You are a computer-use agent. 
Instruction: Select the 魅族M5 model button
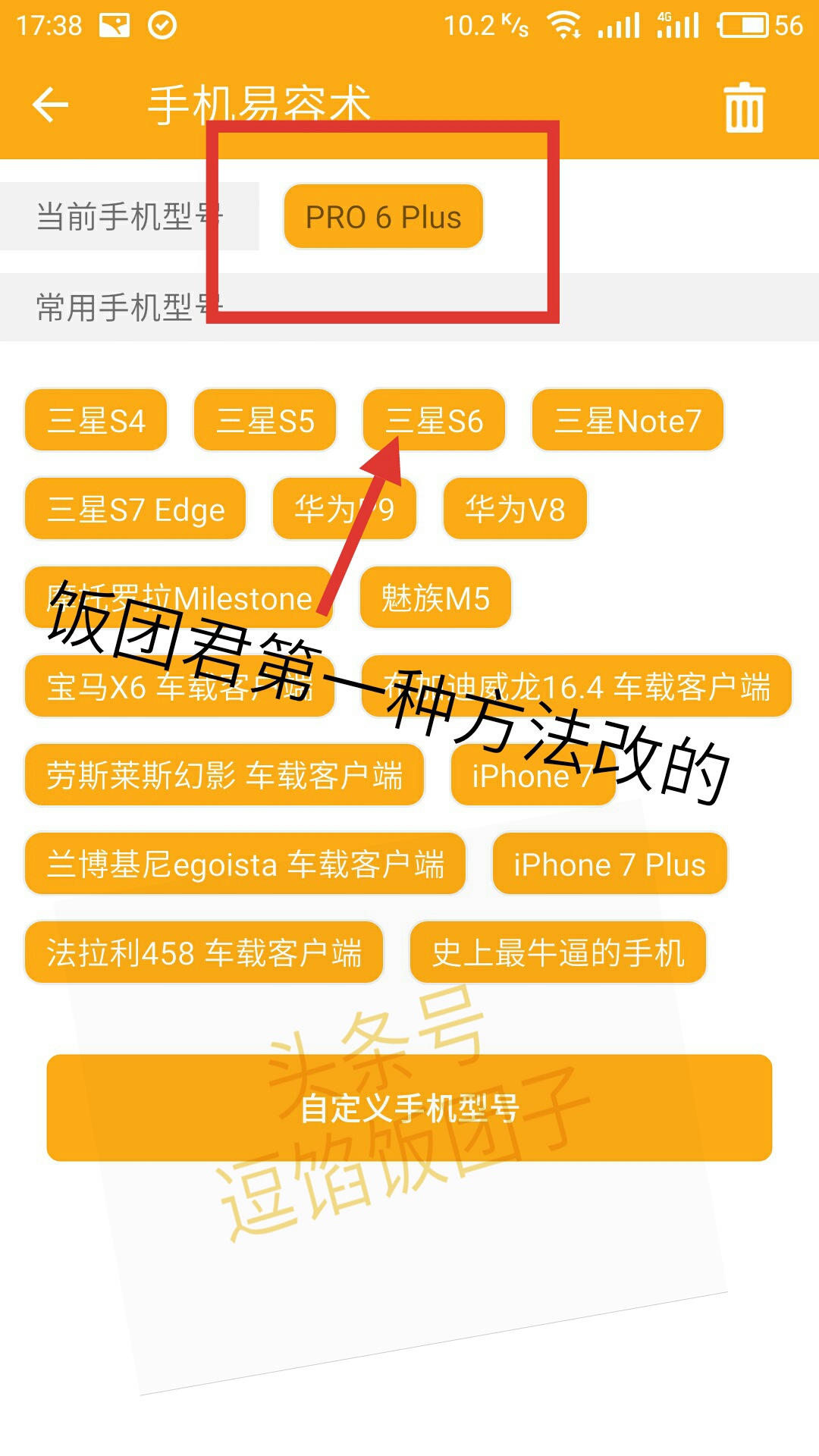pyautogui.click(x=434, y=599)
